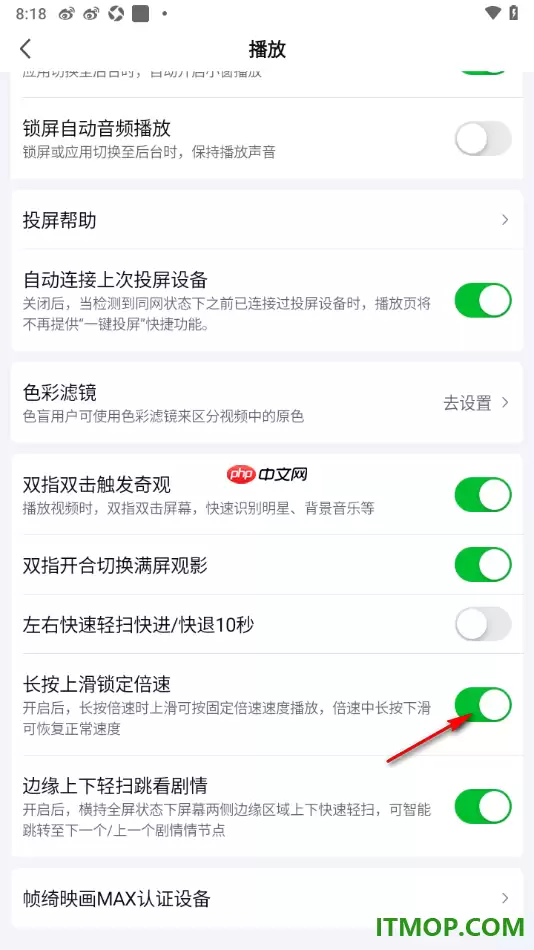534x950 pixels.
Task: Enable 锁屏自动音频播放 switch
Action: click(483, 139)
